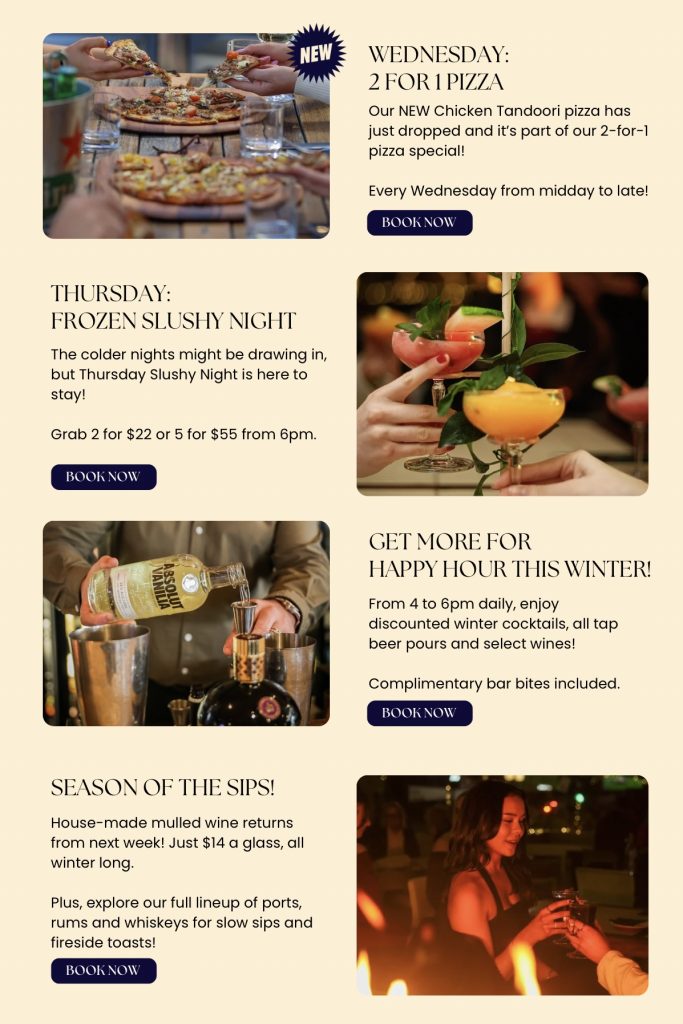The height and width of the screenshot is (1024, 683).
Task: Tap Book Now under Wednesday 2 for 1 Pizza
Action: pyautogui.click(x=419, y=222)
